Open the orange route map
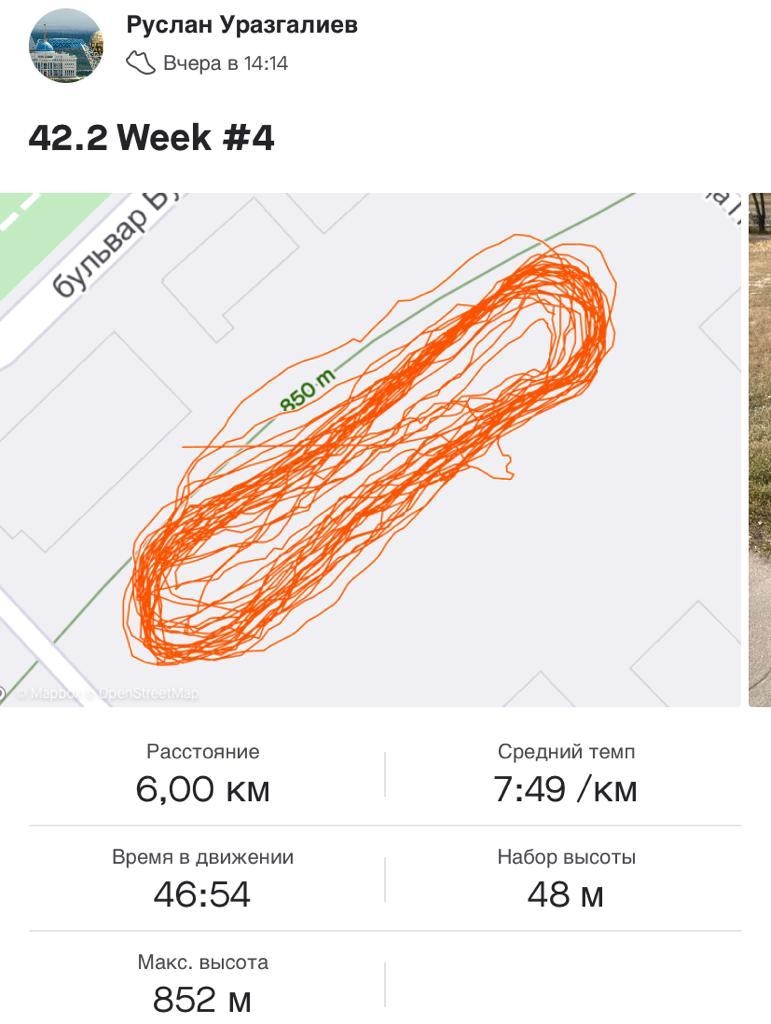The image size is (771, 1024). pos(370,450)
